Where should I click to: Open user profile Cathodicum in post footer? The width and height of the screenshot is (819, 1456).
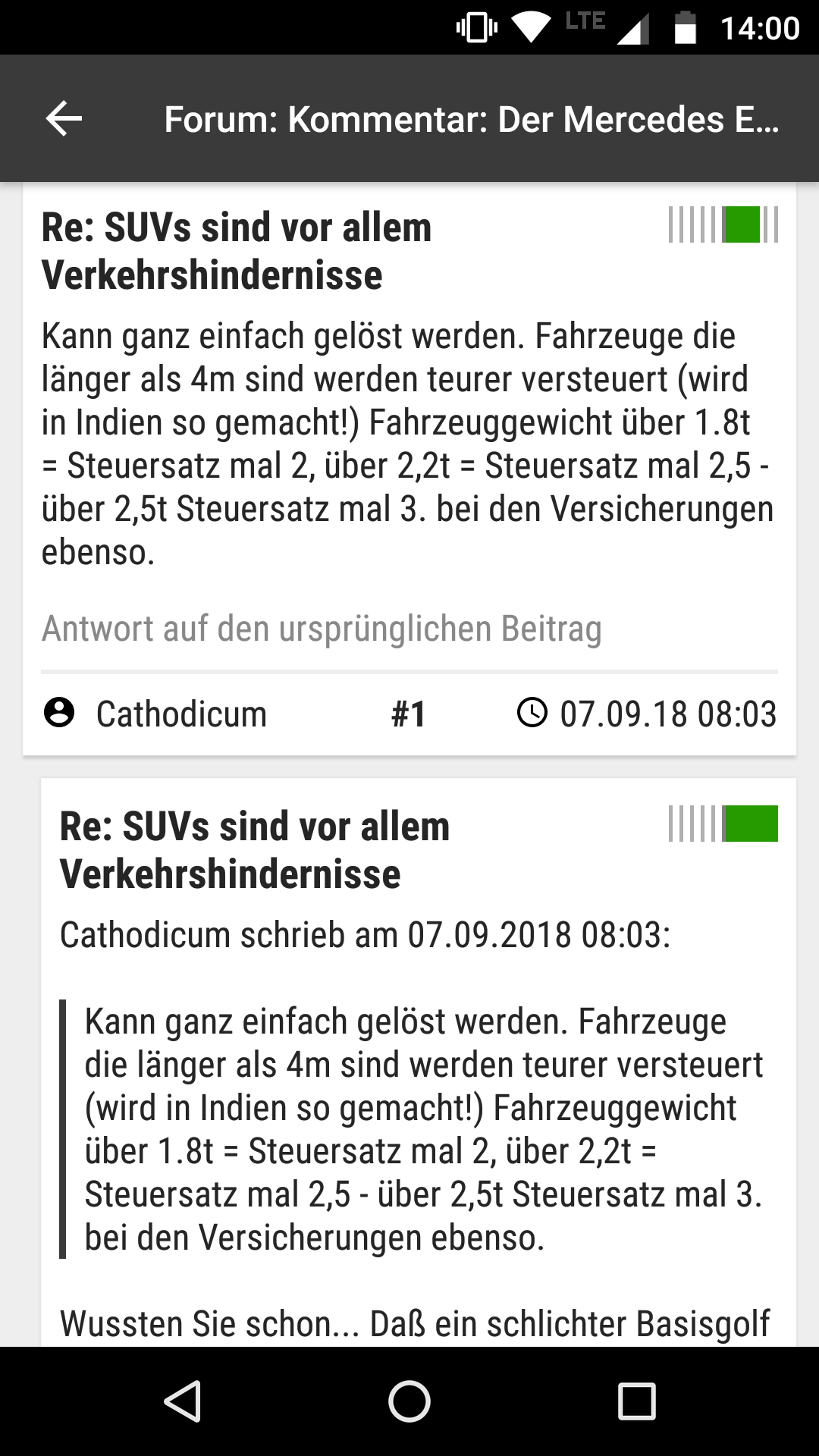155,714
